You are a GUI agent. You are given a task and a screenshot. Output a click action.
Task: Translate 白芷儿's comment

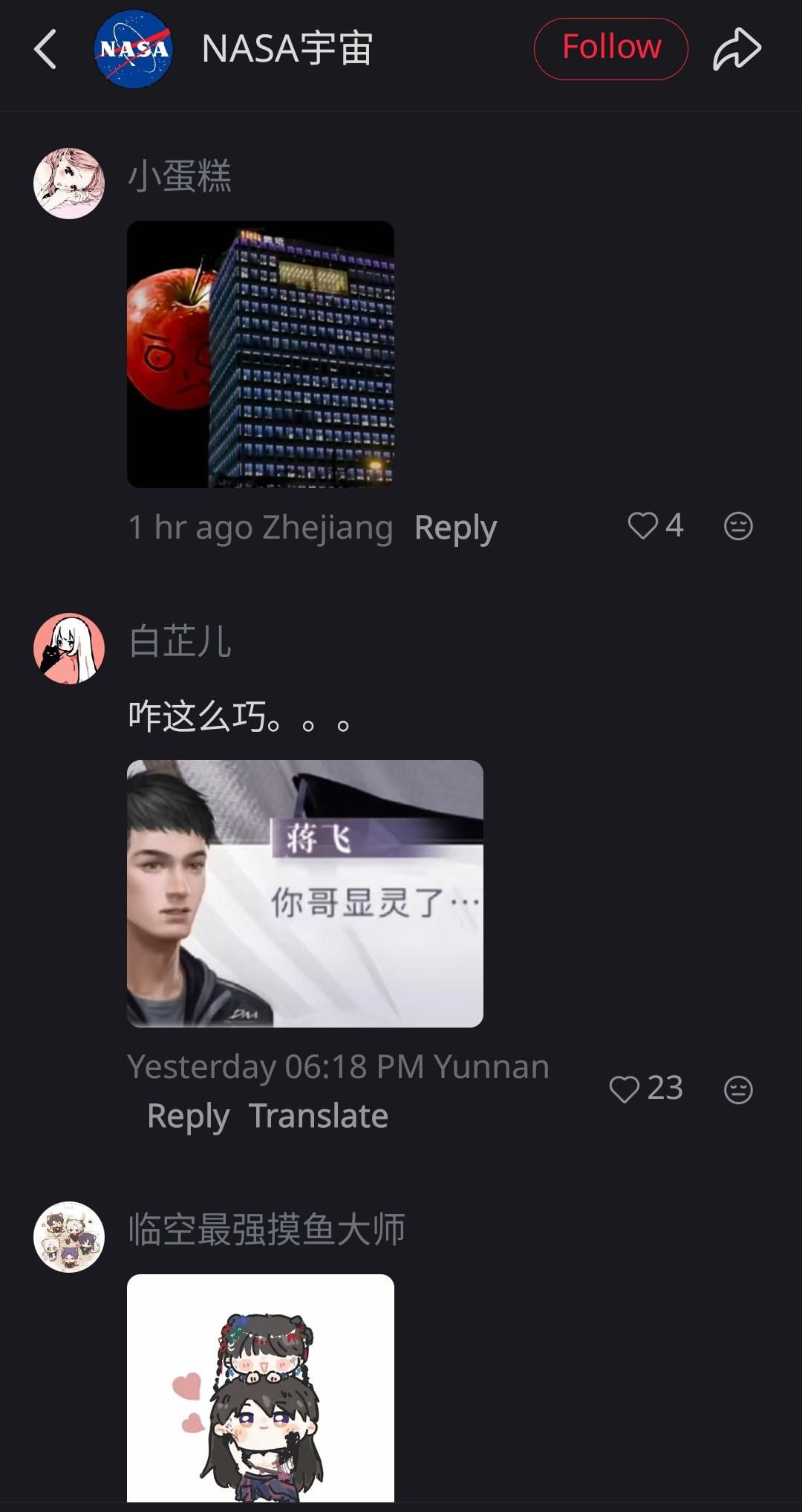[318, 1116]
